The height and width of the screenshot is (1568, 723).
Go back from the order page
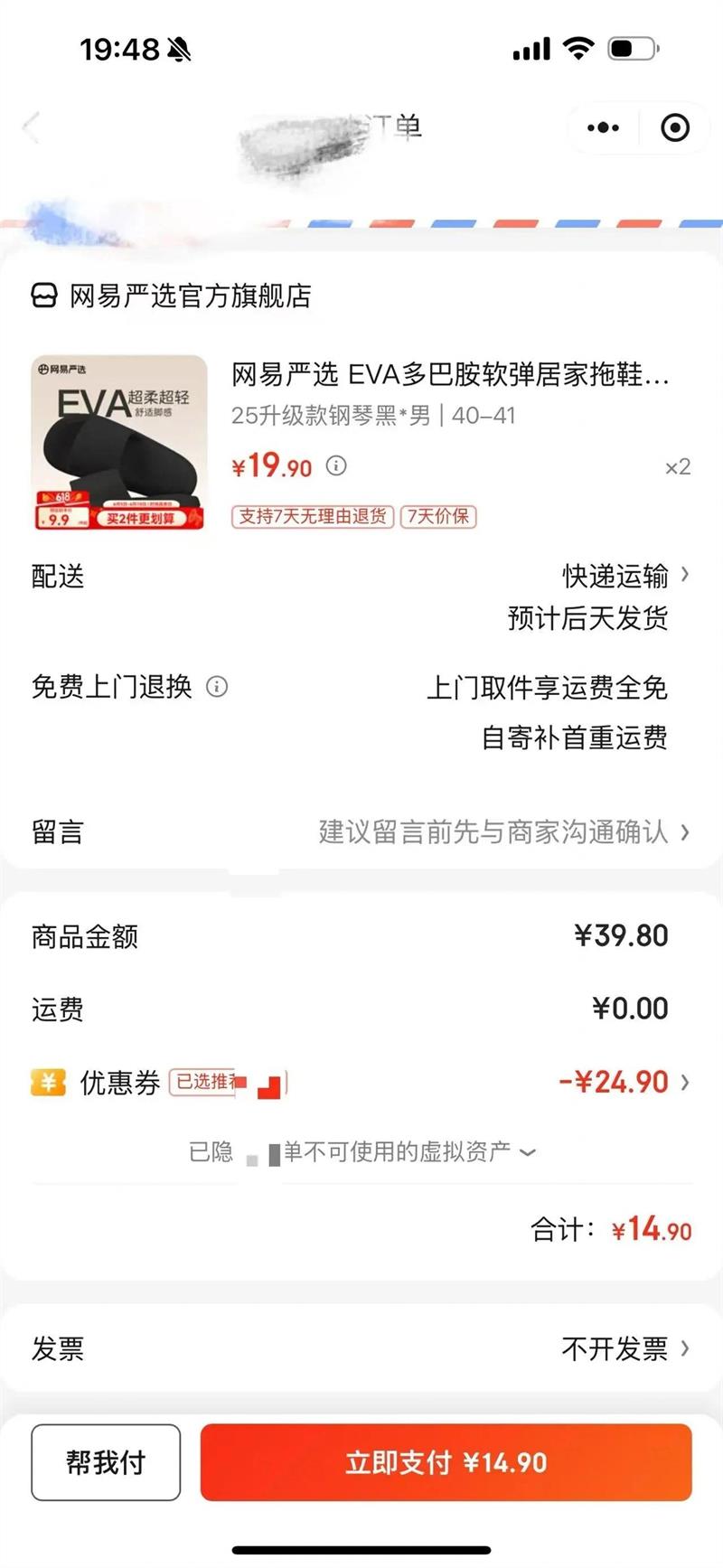coord(32,127)
